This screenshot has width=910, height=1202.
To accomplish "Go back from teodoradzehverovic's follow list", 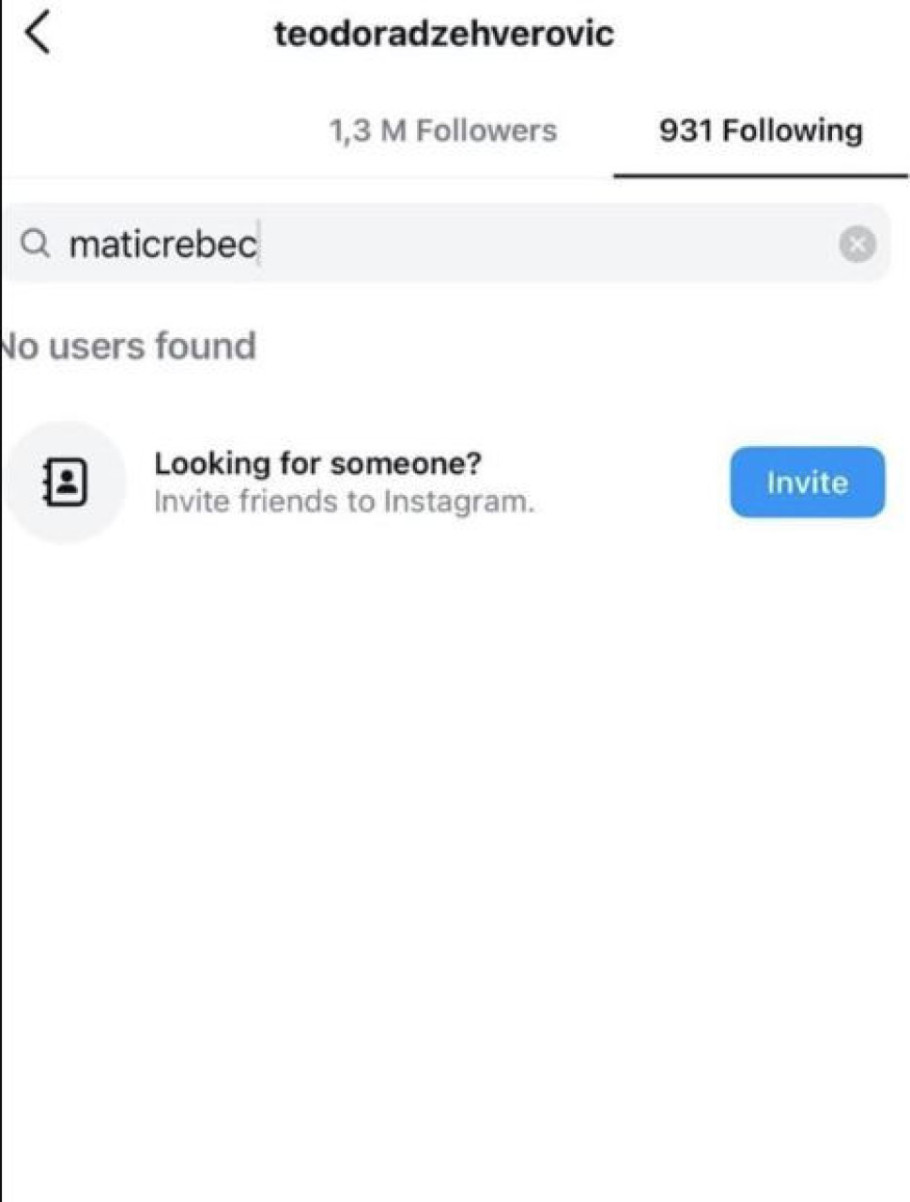I will click(x=37, y=35).
